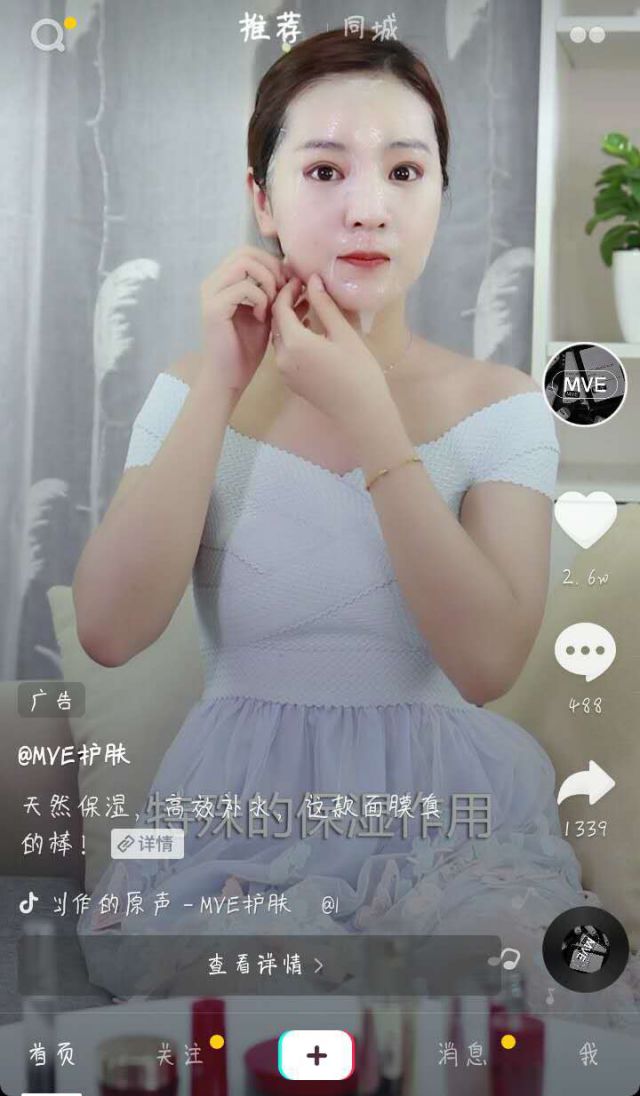Open the comments bubble
This screenshot has height=1096, width=640.
point(585,652)
